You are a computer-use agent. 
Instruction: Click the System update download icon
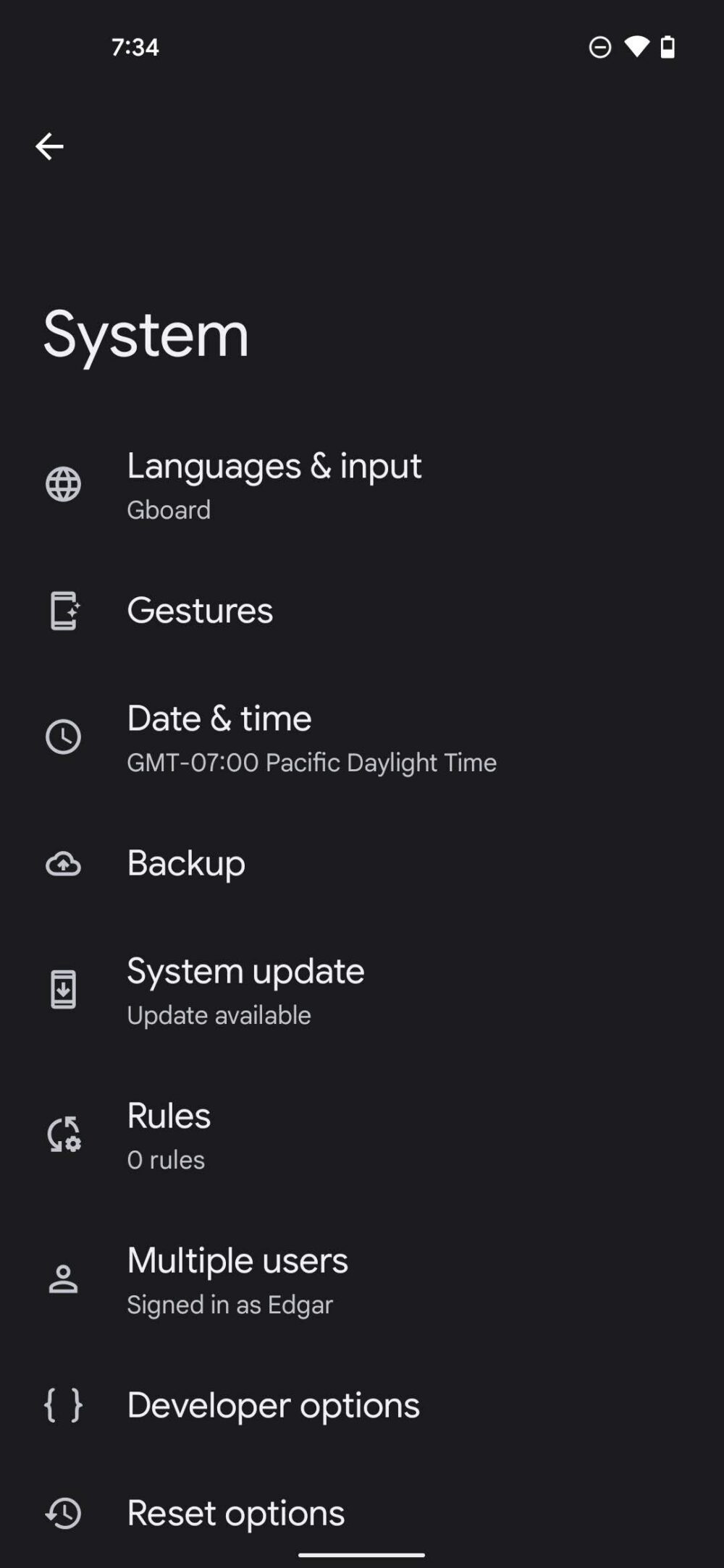[64, 990]
